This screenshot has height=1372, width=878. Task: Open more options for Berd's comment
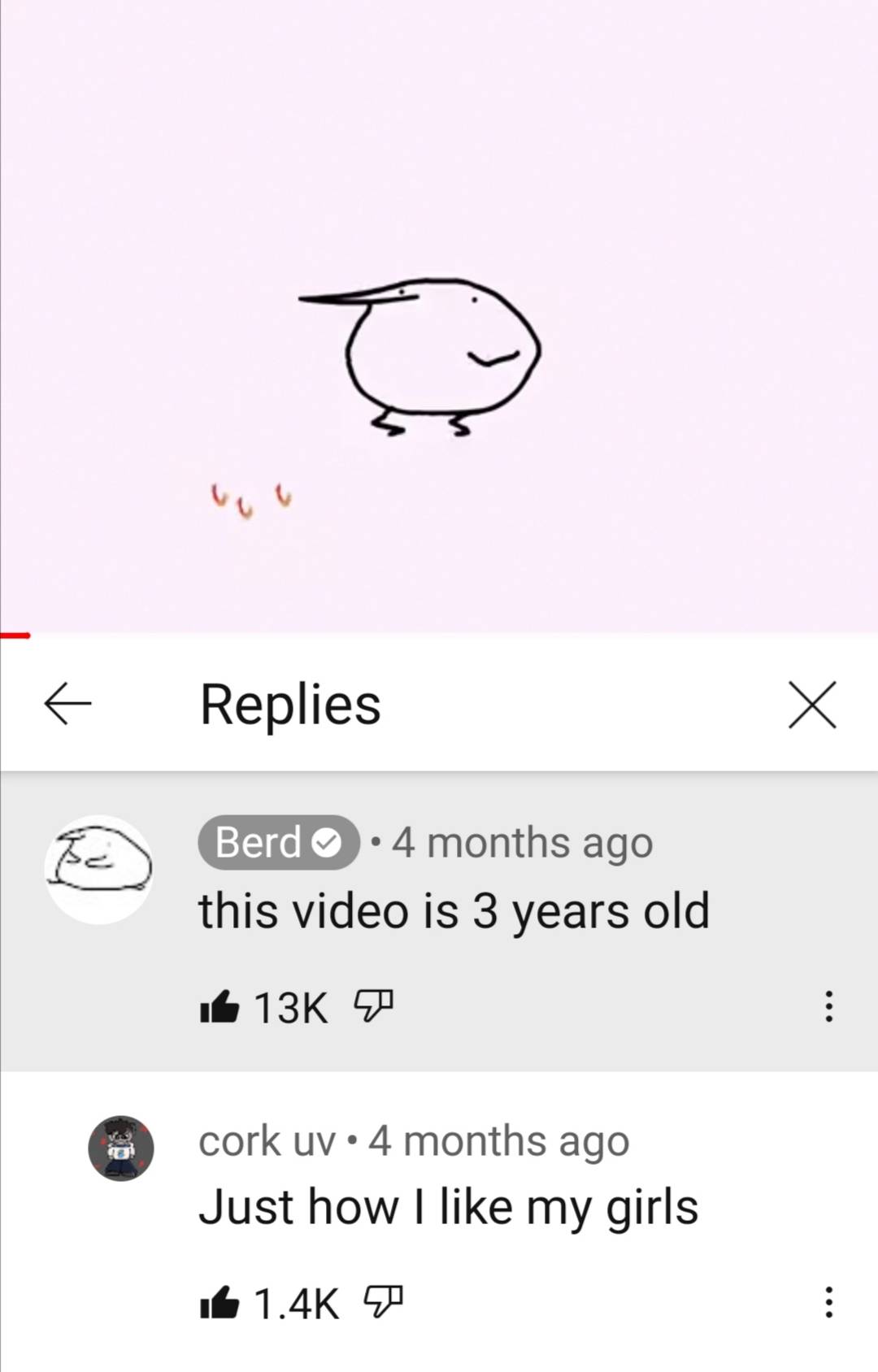[828, 1006]
